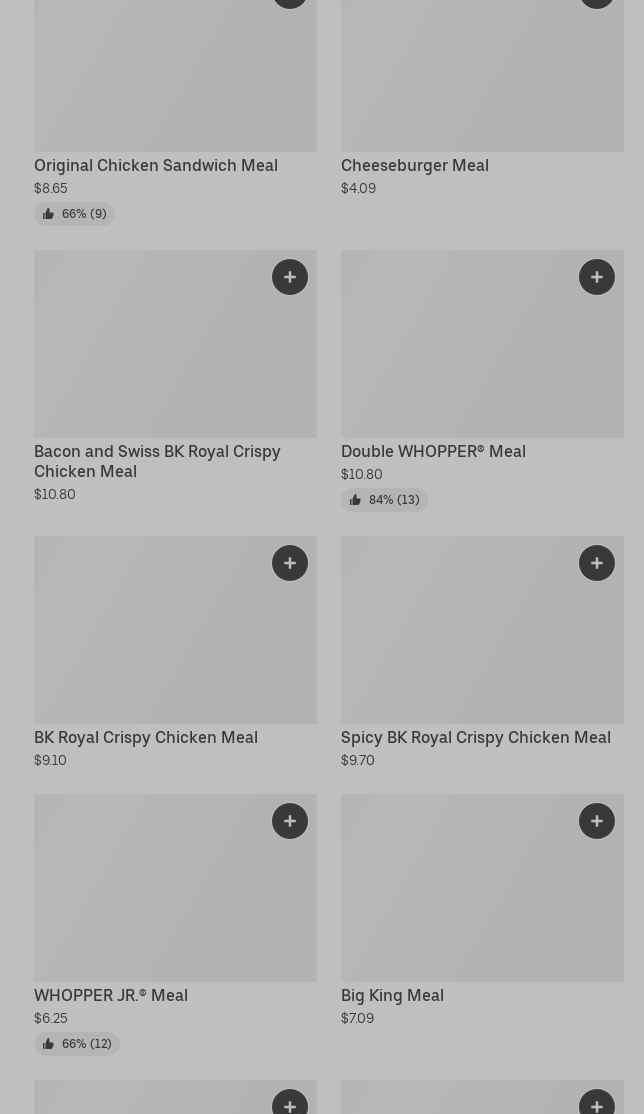Add Double WHOPPER Meal to cart
Image resolution: width=644 pixels, height=1114 pixels.
(x=597, y=277)
